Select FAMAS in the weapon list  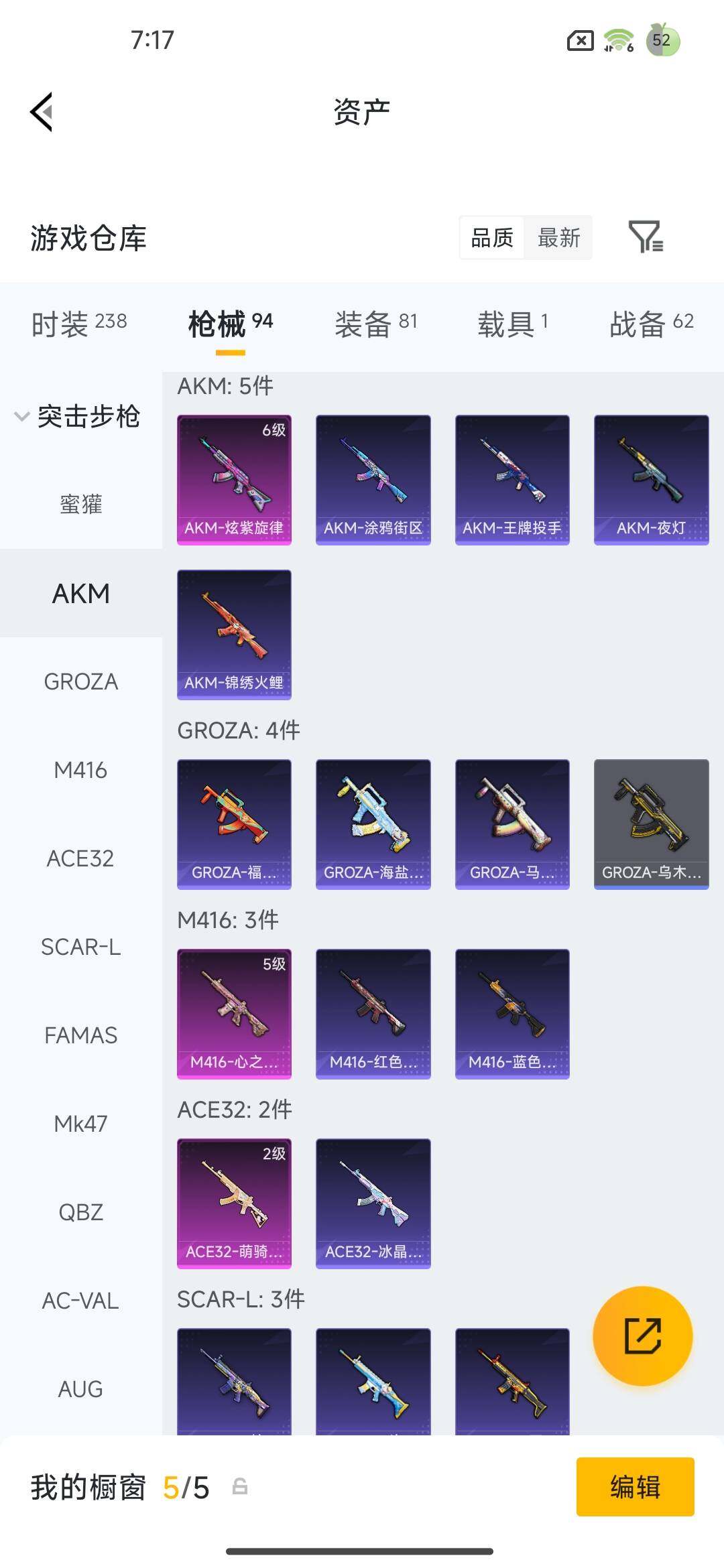click(80, 1035)
